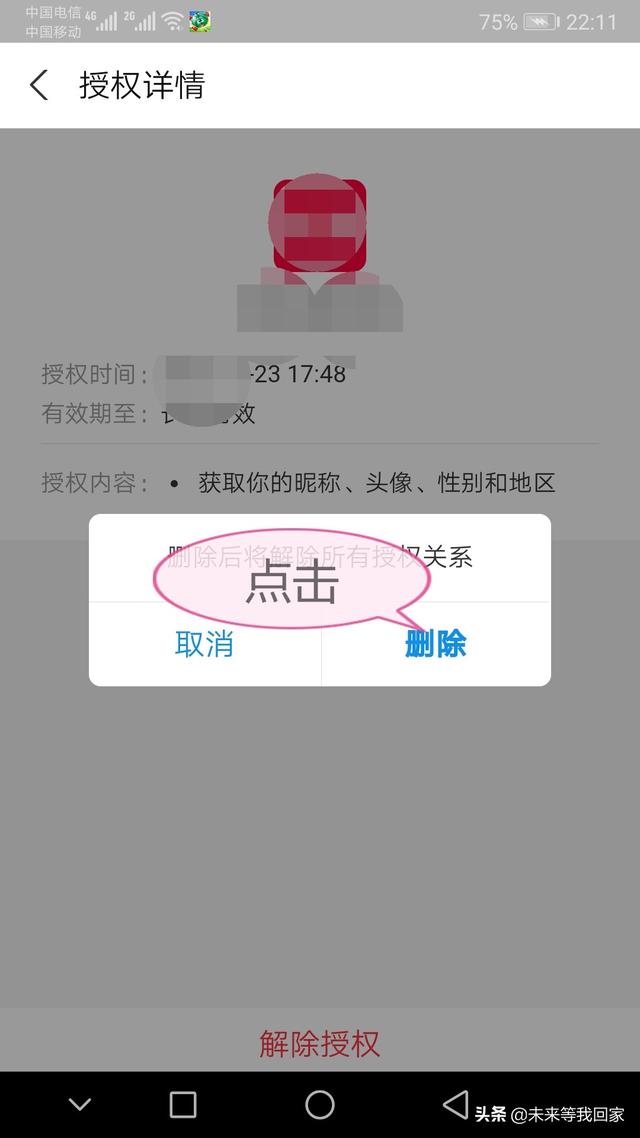This screenshot has width=640, height=1138.
Task: Tap 解除授权 at the bottom
Action: tap(320, 1043)
